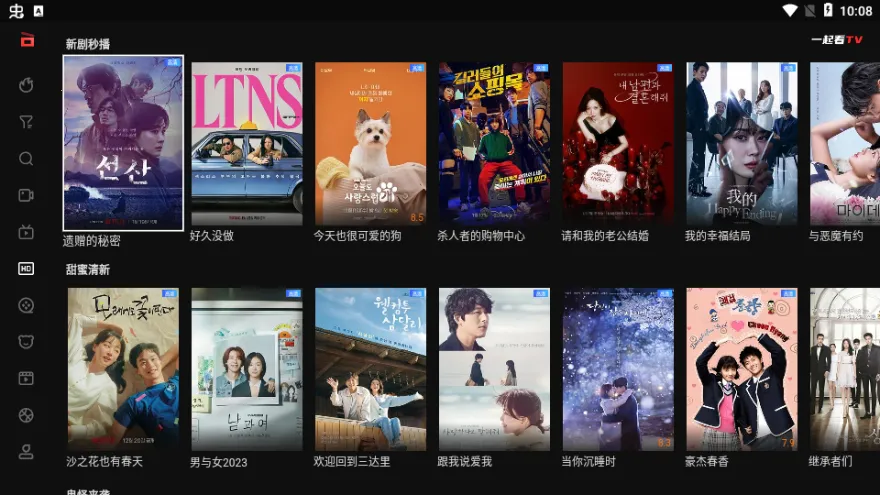Open the search icon in sidebar

(26, 158)
